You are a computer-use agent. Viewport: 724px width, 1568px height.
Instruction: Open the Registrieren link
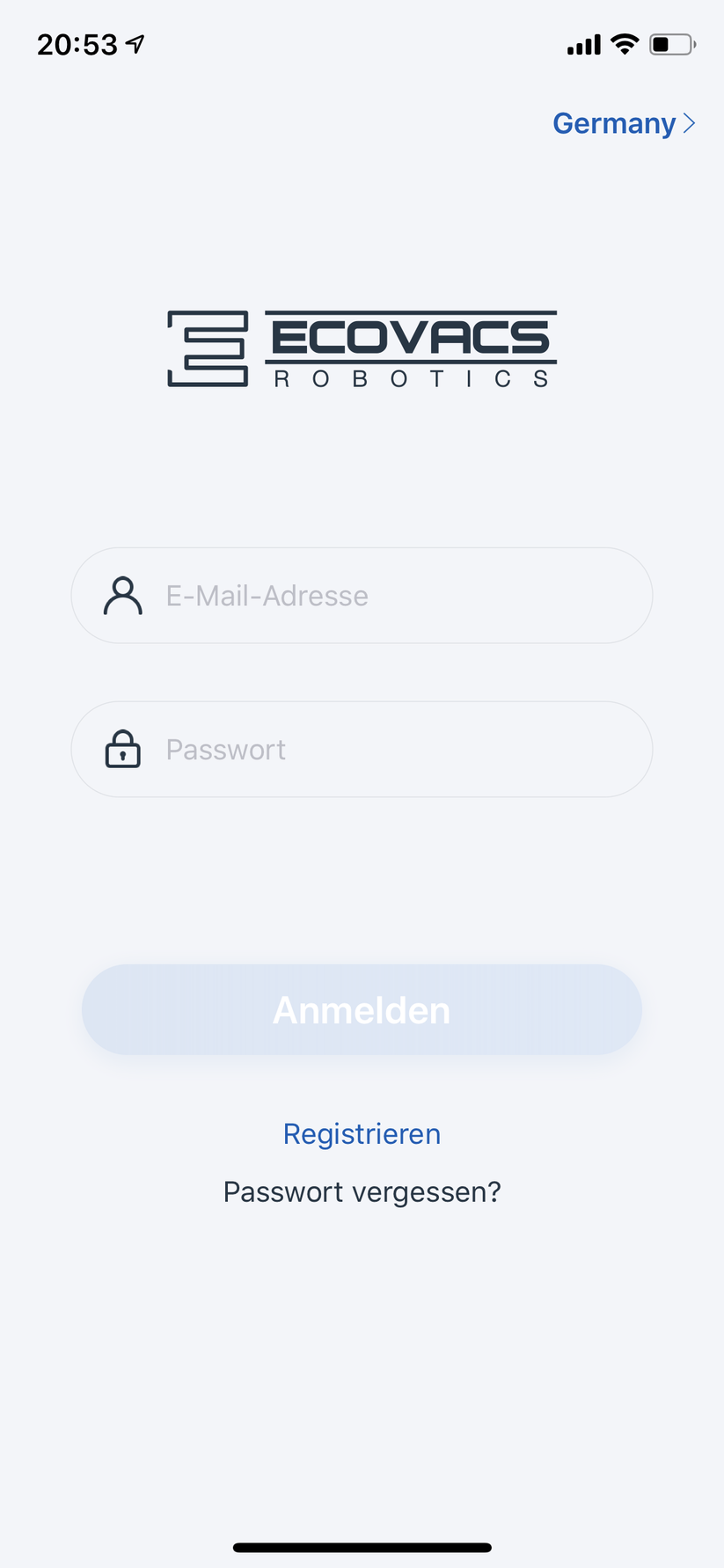(362, 1133)
